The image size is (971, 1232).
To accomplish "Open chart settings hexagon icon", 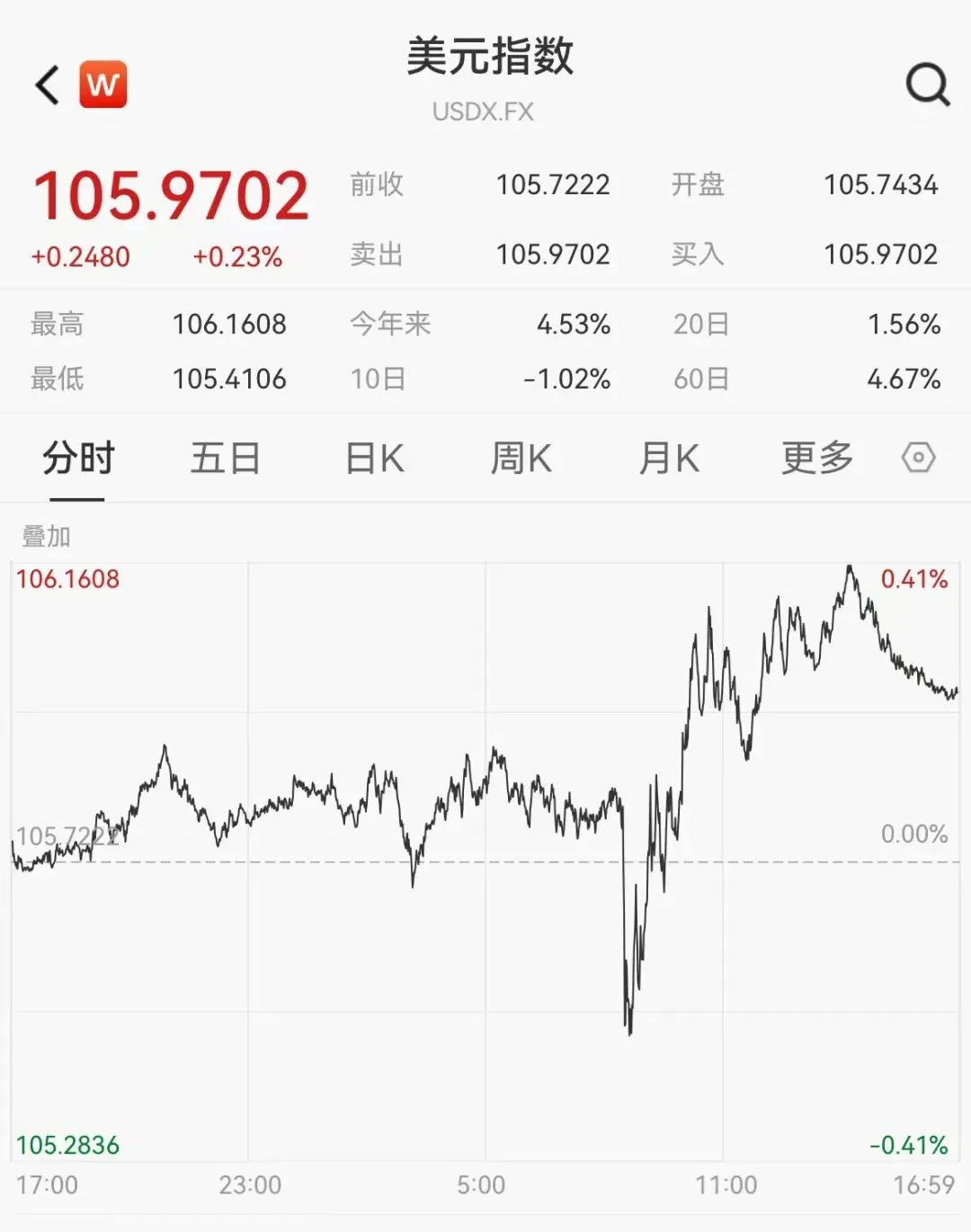I will point(918,459).
